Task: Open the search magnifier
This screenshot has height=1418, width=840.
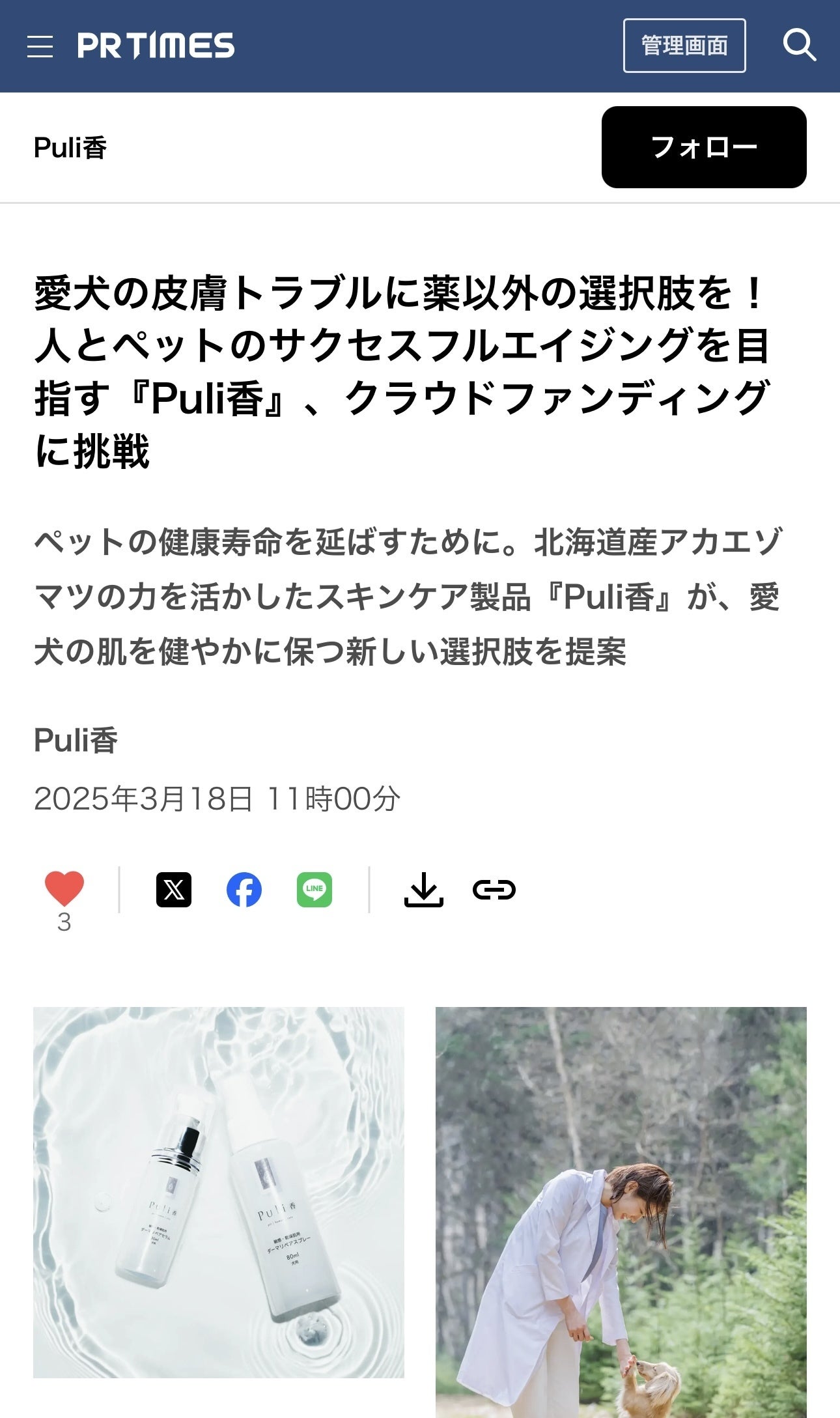Action: coord(799,46)
